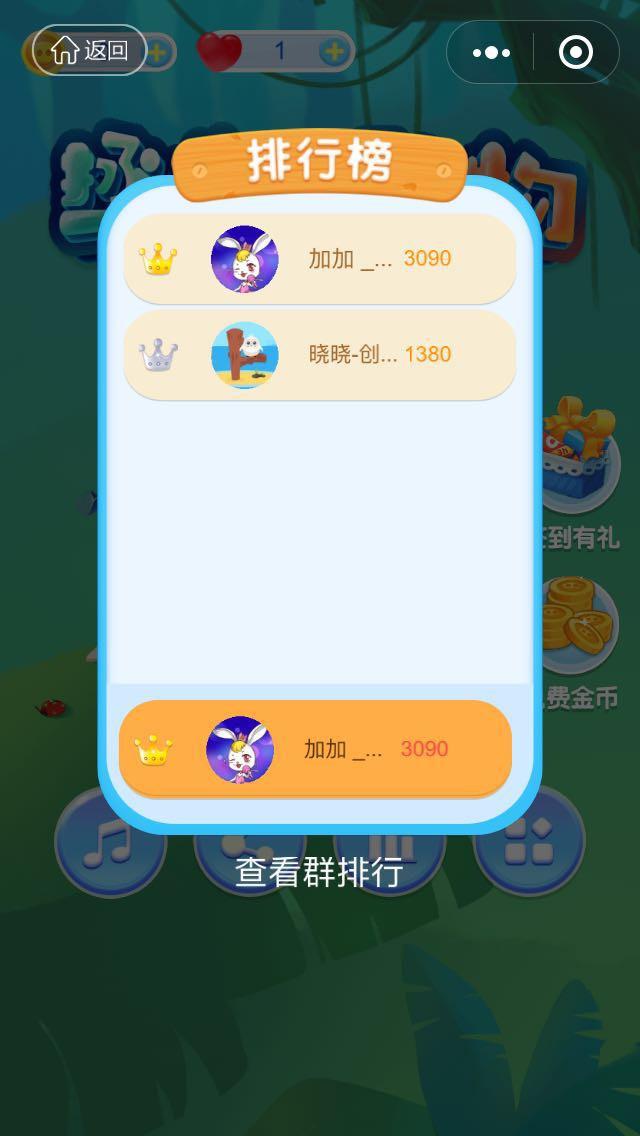This screenshot has width=640, height=1136.
Task: Tap 查看群排行 to view group ranking
Action: [319, 872]
